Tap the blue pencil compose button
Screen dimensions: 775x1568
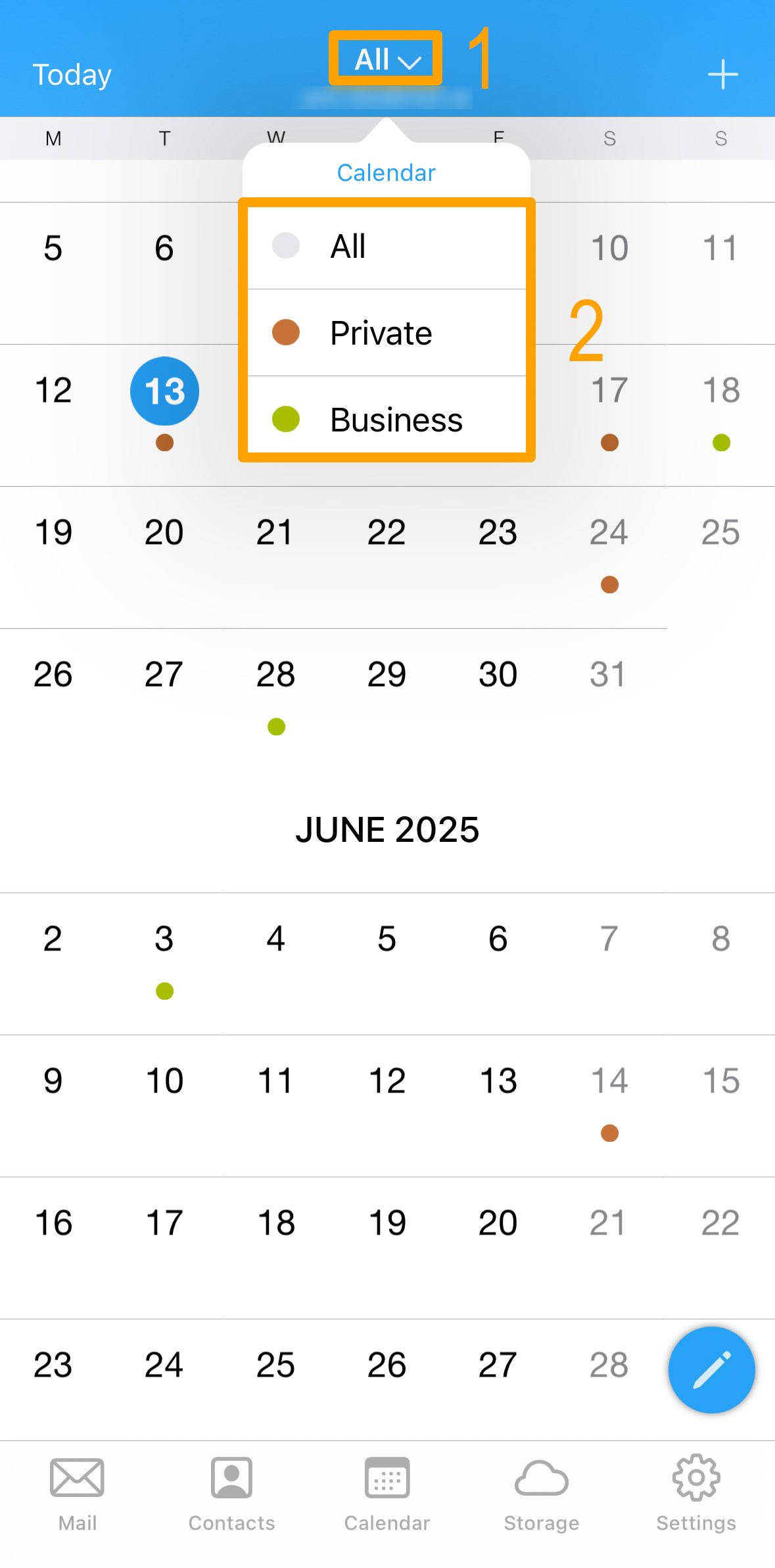[711, 1370]
